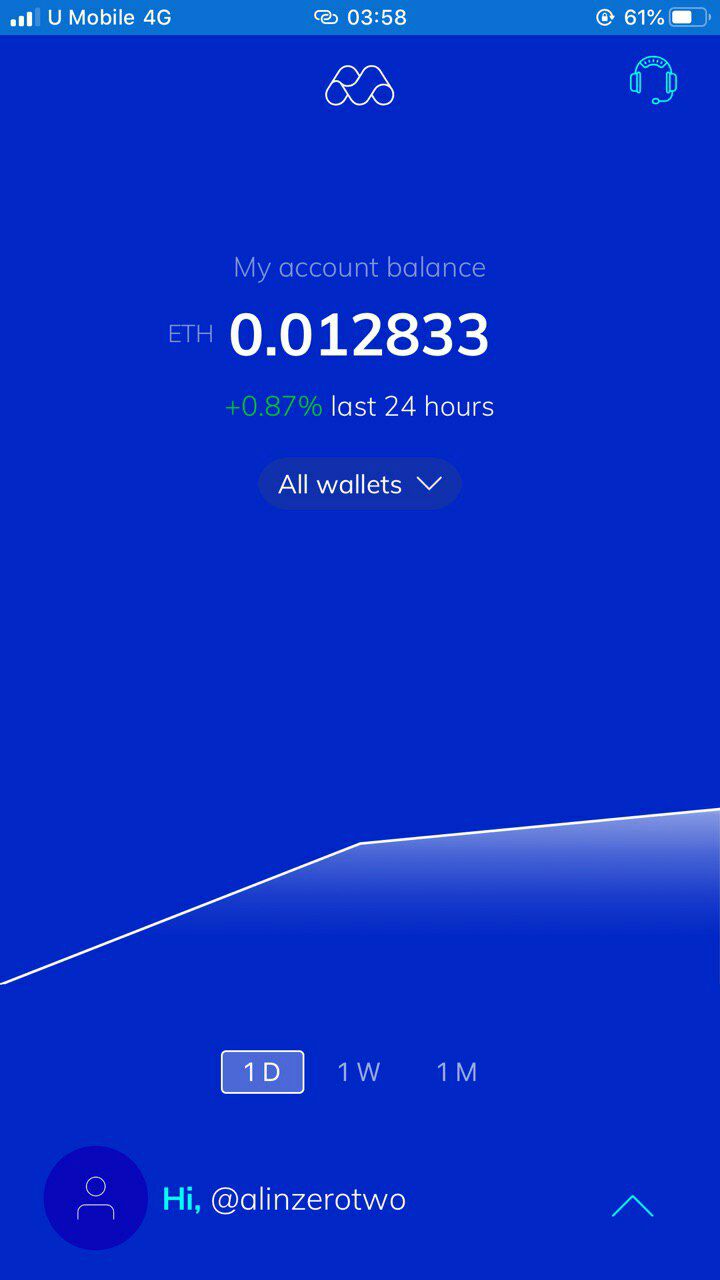Expand the bottom panel with the up chevron

[632, 1206]
